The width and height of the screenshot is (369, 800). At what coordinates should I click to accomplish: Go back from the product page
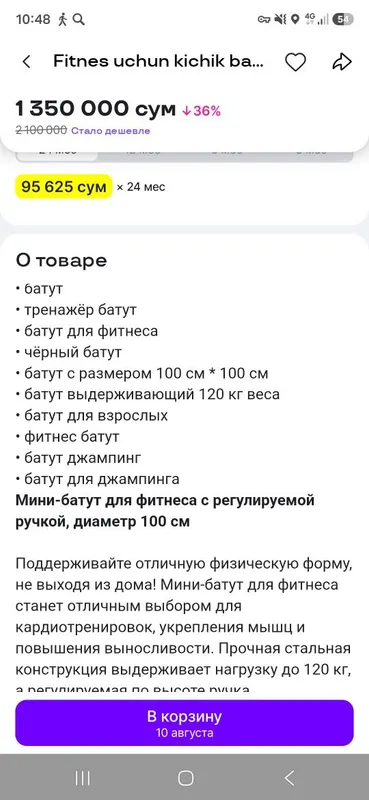click(x=27, y=62)
